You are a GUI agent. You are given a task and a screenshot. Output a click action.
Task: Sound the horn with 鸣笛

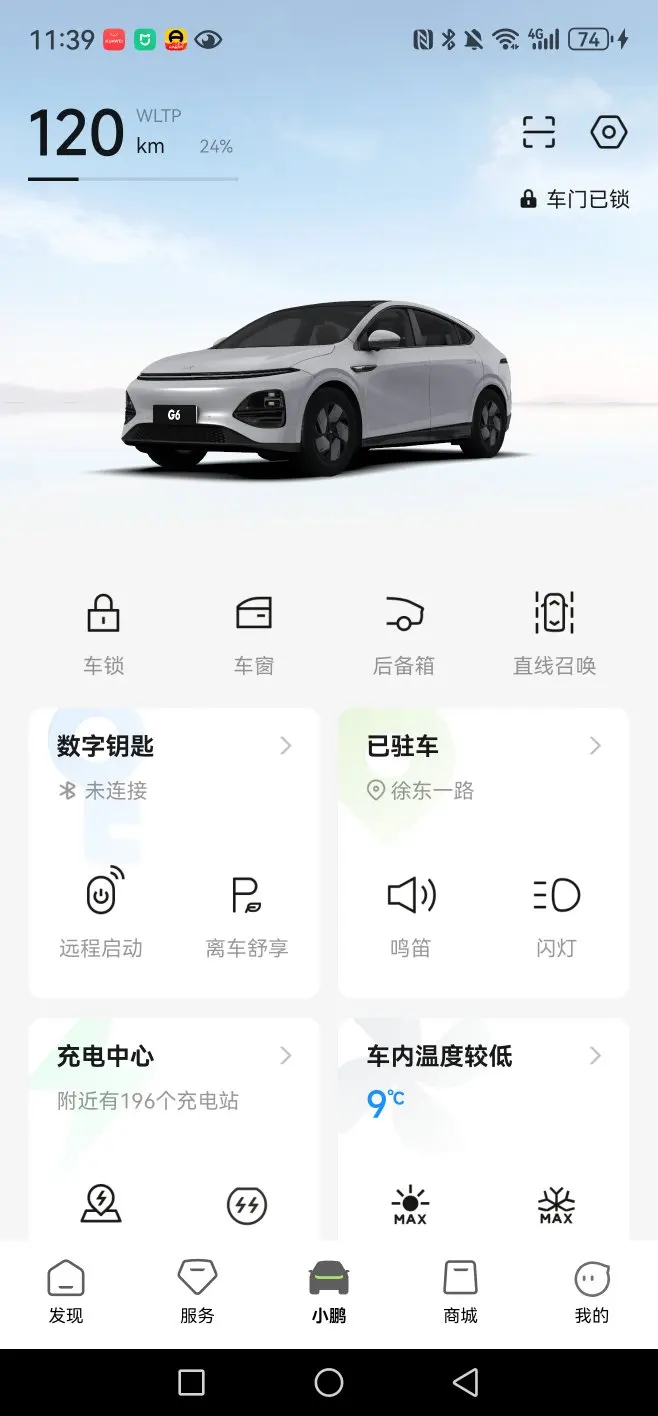pos(411,911)
